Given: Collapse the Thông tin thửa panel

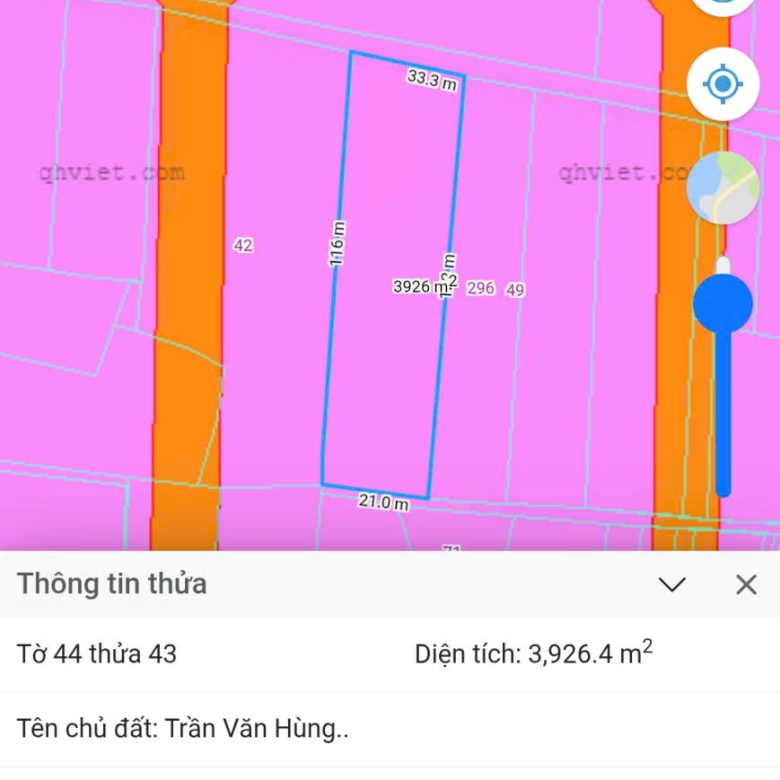Looking at the screenshot, I should click(672, 584).
